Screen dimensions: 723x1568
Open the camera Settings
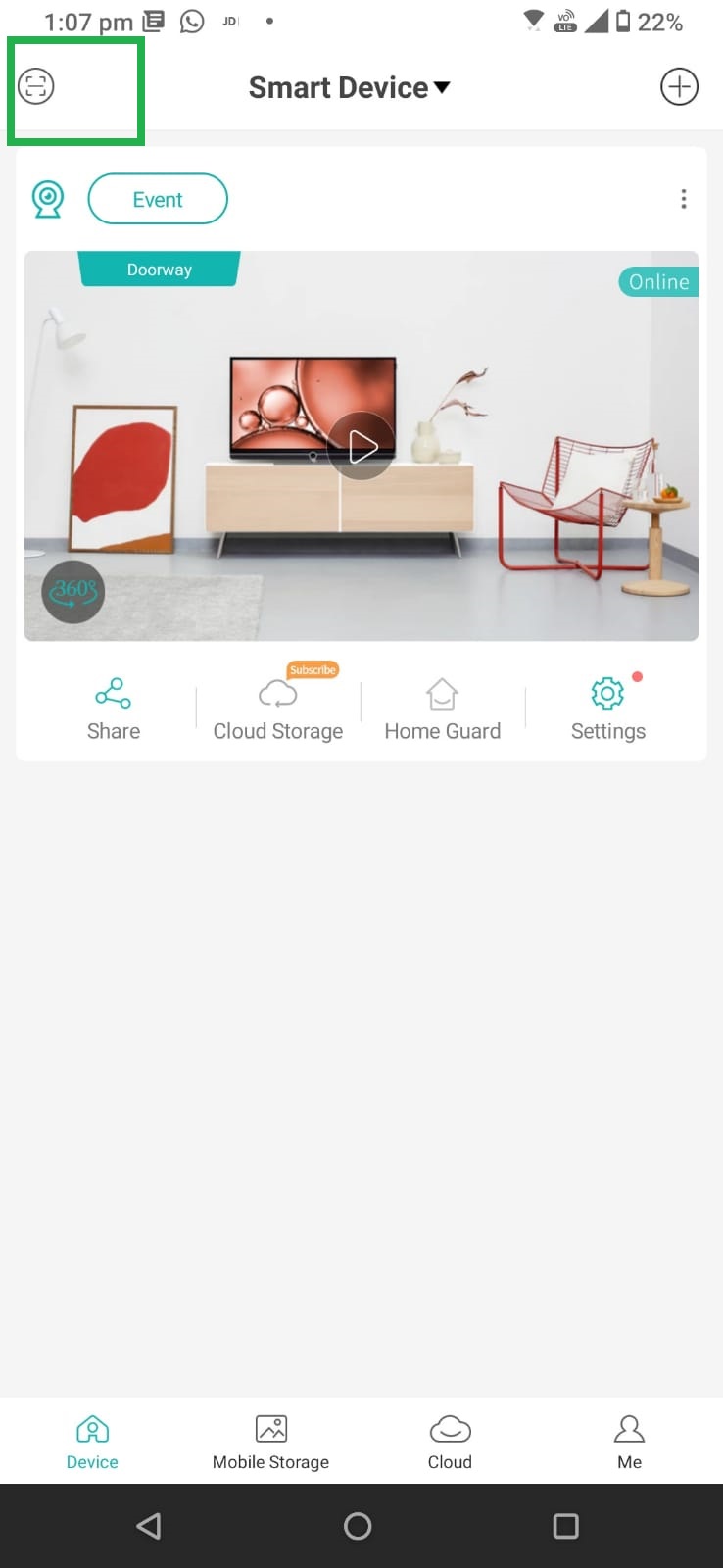(x=607, y=710)
